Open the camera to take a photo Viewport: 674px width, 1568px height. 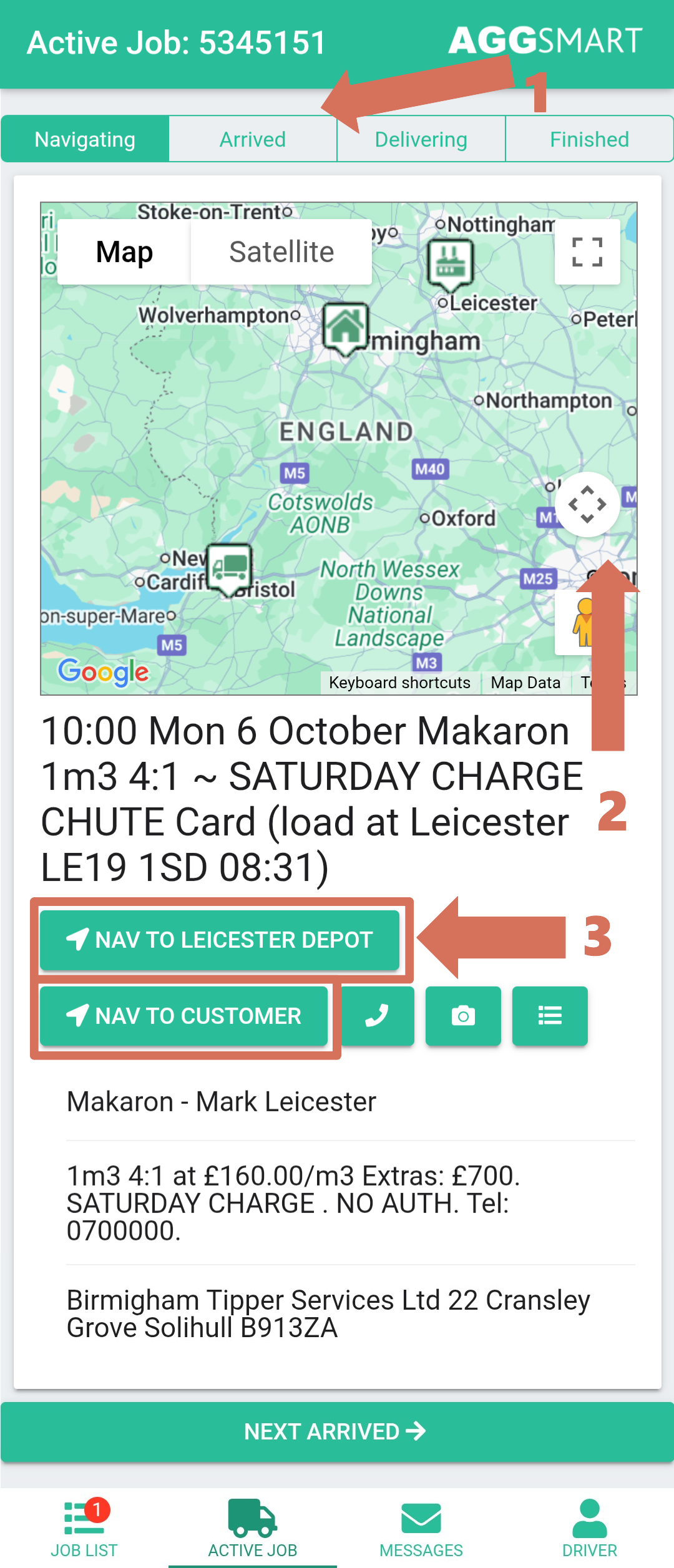tap(463, 1016)
